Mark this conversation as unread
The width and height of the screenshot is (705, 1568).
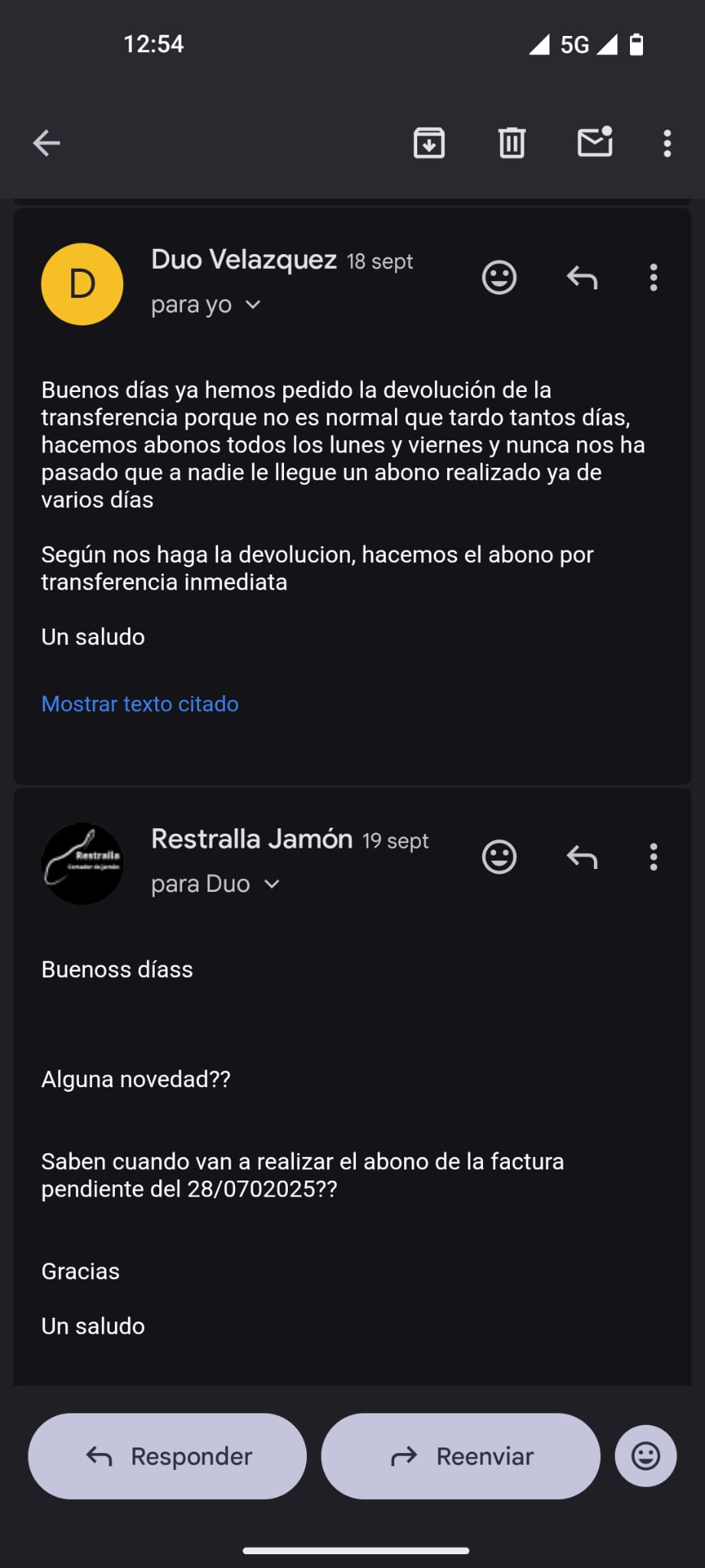(595, 142)
